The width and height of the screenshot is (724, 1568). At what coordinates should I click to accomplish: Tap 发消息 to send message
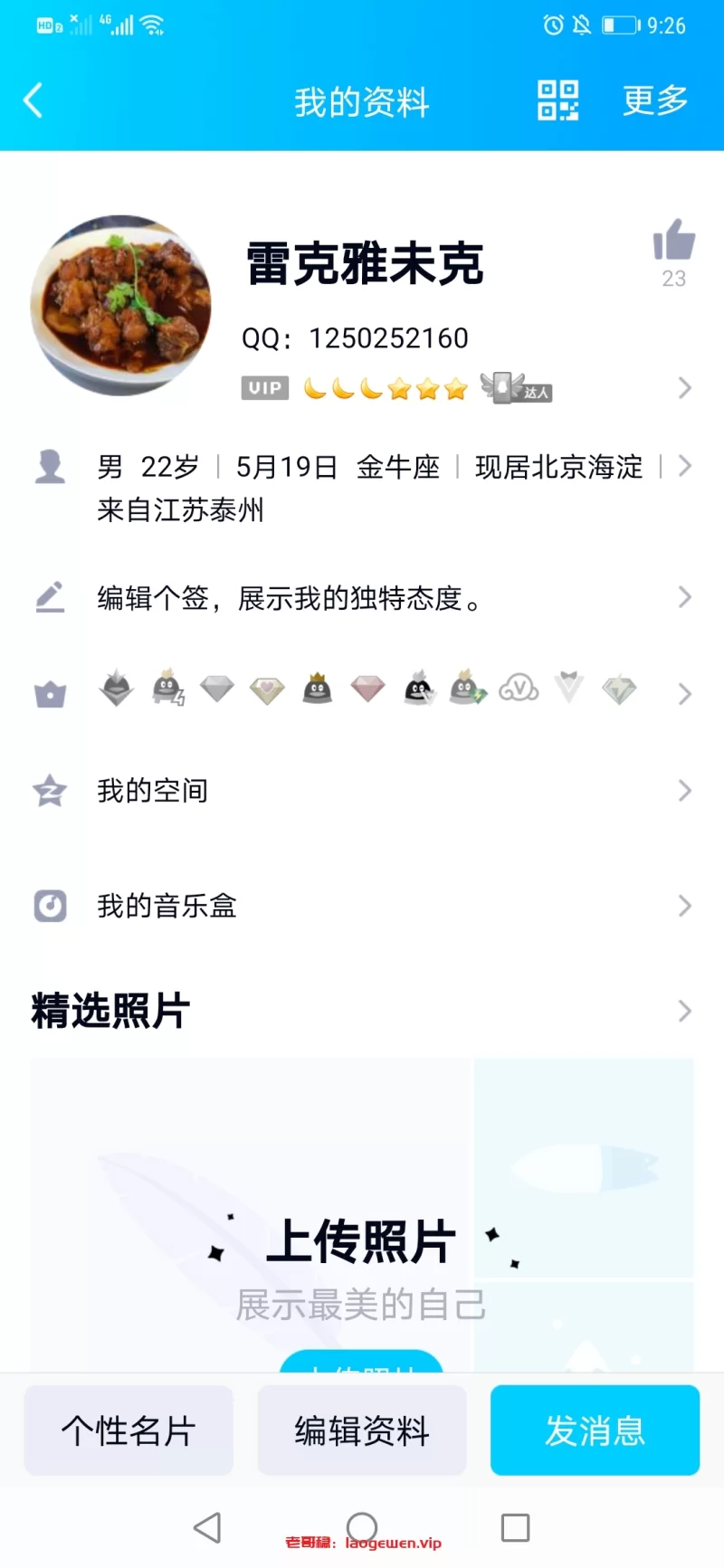595,1430
